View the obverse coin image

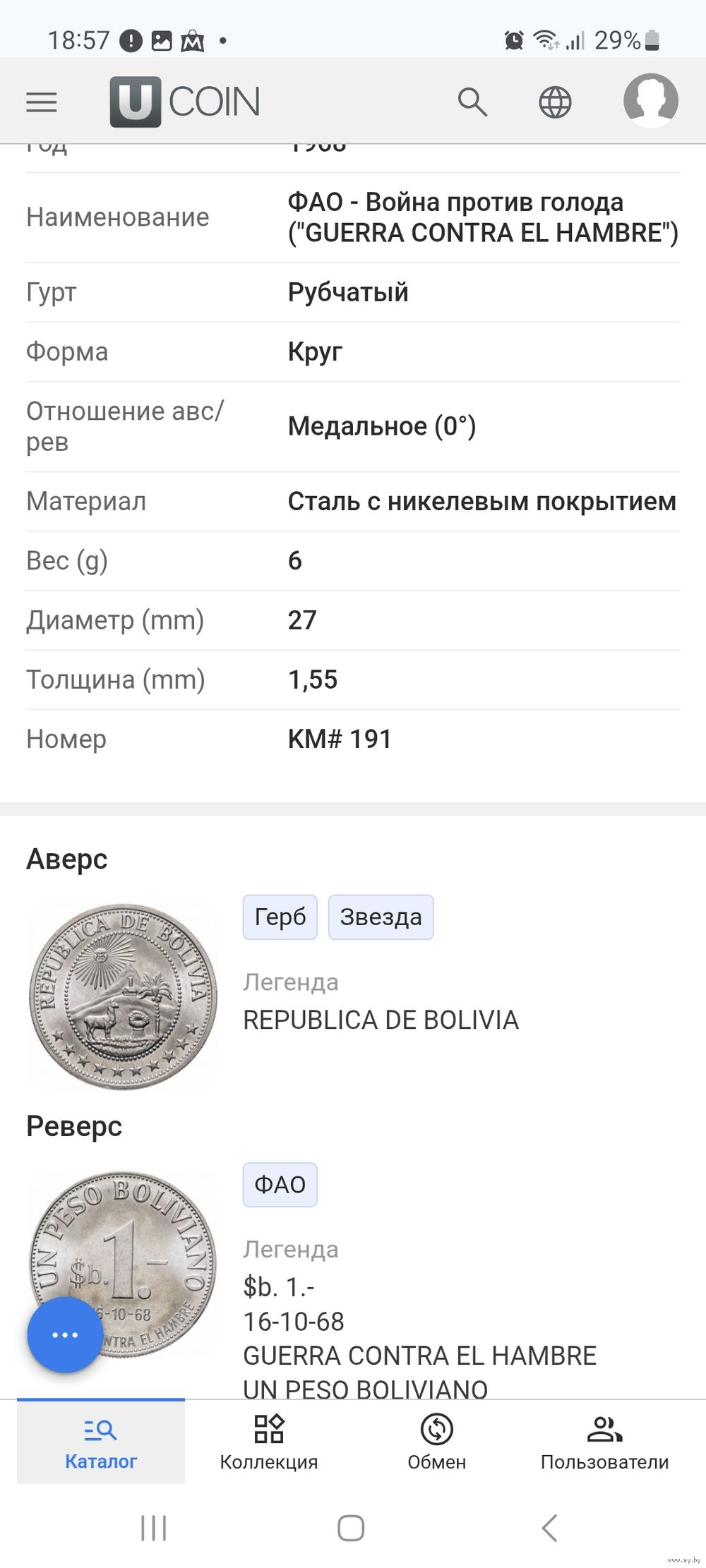123,996
